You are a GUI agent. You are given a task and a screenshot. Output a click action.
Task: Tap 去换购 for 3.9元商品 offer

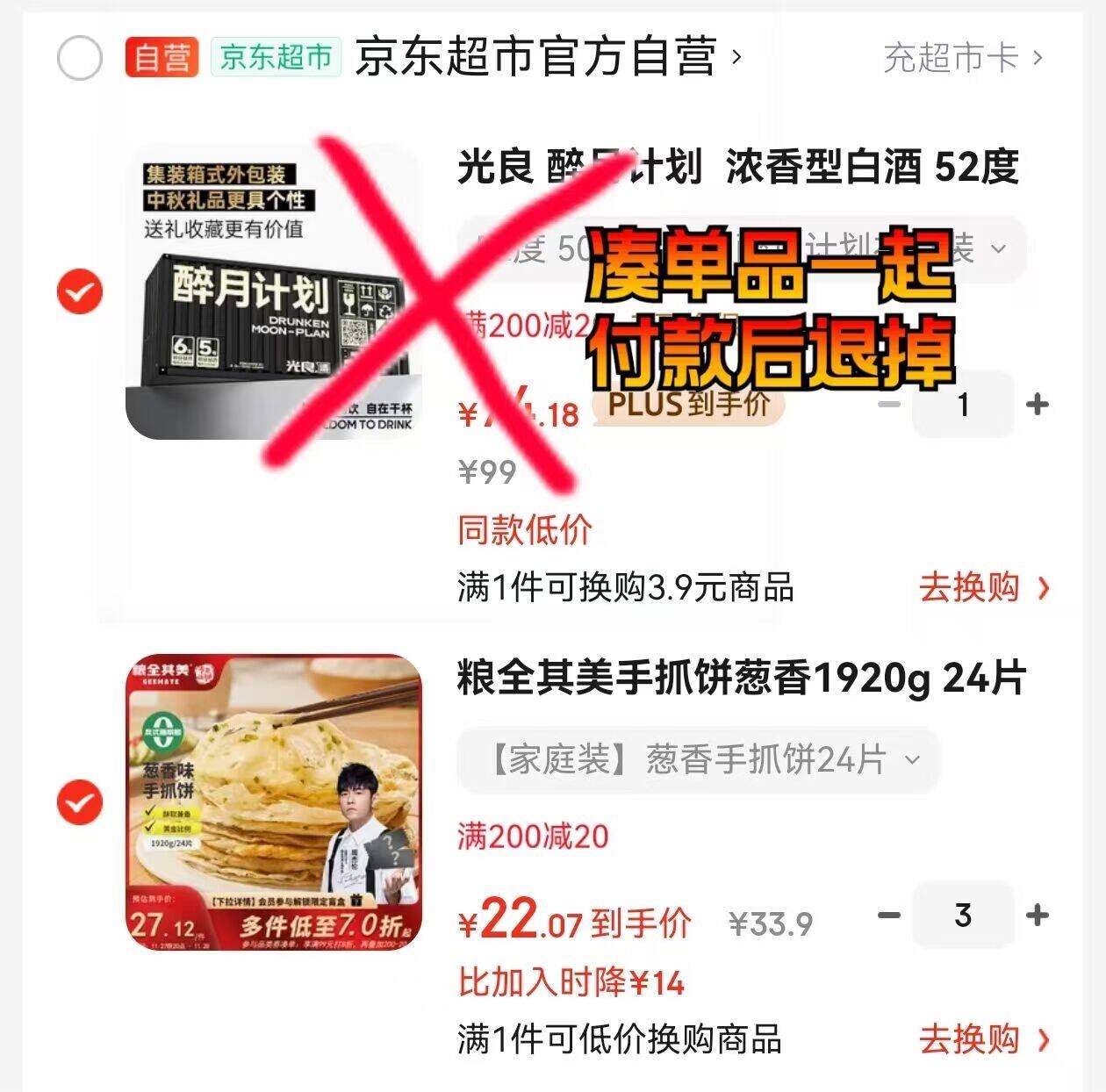point(983,587)
